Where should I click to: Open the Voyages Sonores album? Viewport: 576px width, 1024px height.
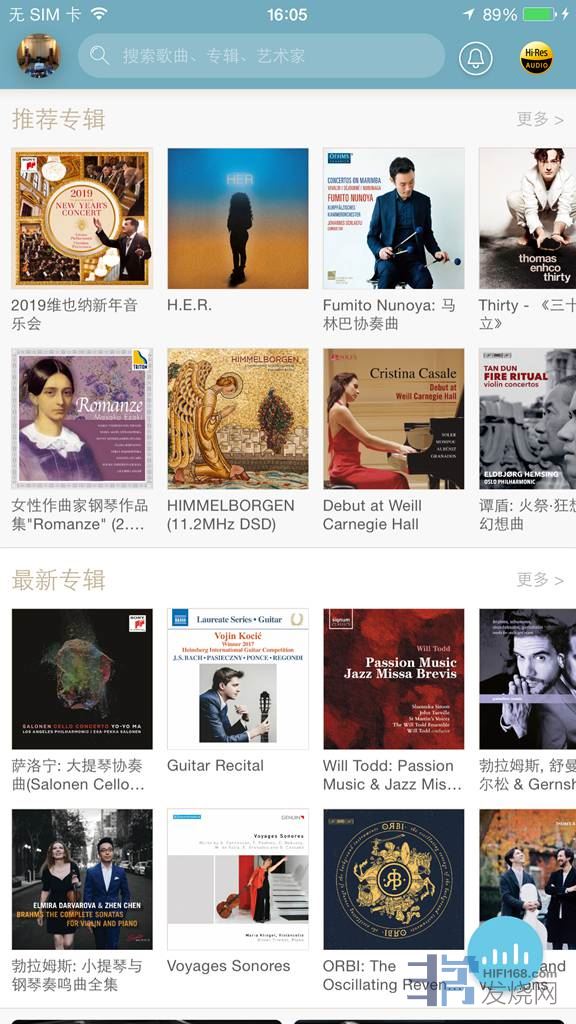tap(238, 879)
